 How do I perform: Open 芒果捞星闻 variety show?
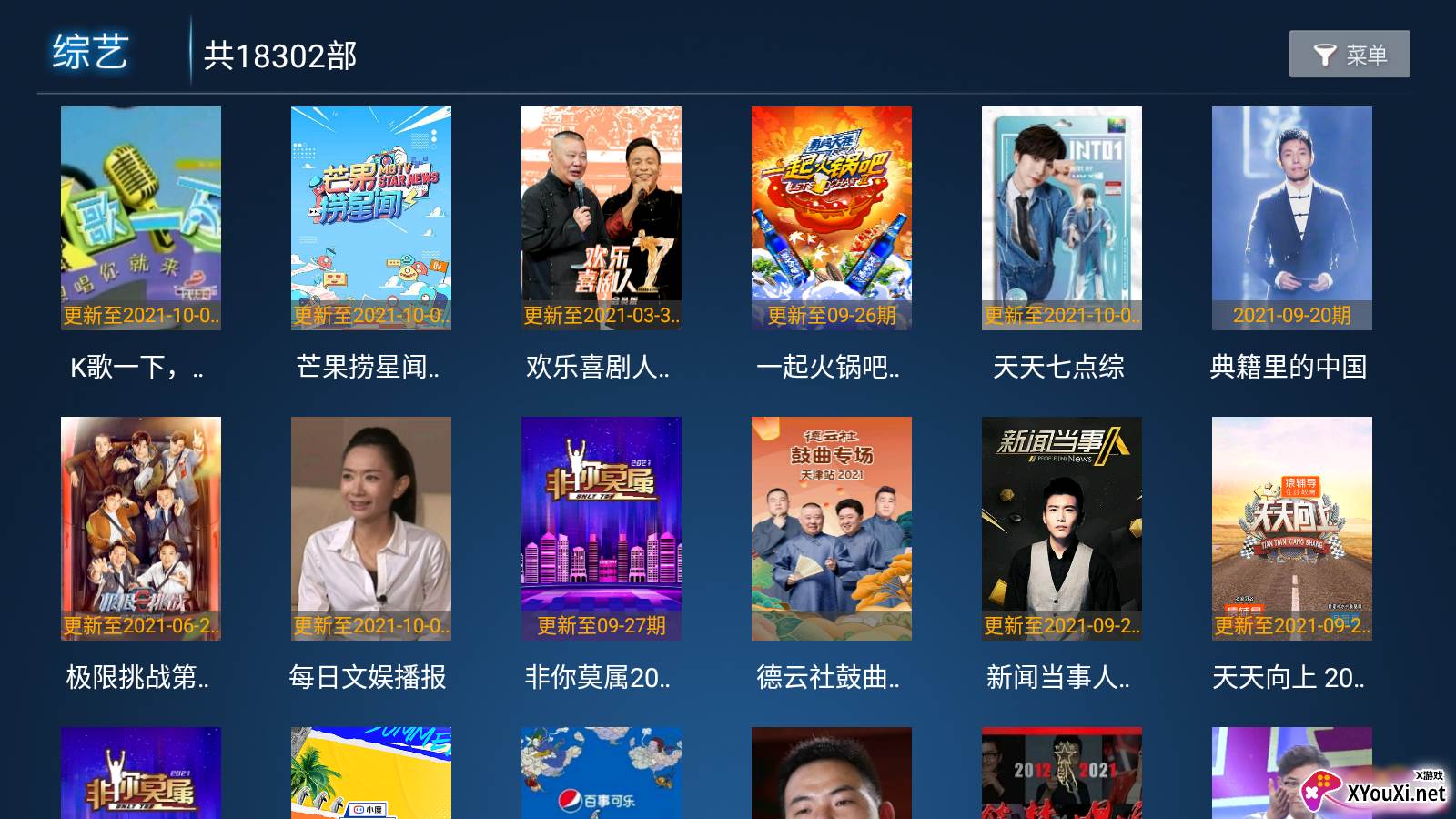coord(371,218)
